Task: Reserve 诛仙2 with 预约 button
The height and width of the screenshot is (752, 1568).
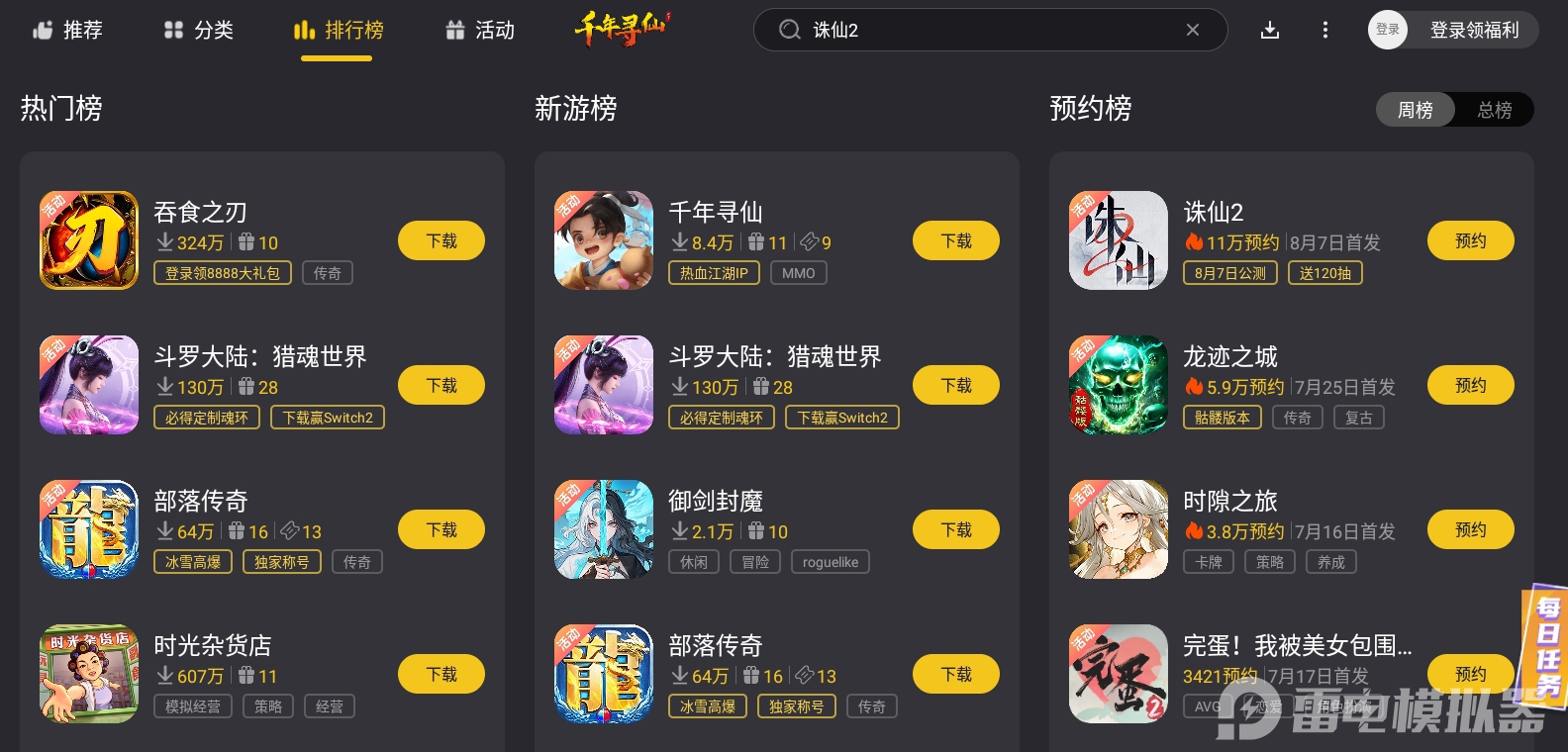Action: point(1471,240)
